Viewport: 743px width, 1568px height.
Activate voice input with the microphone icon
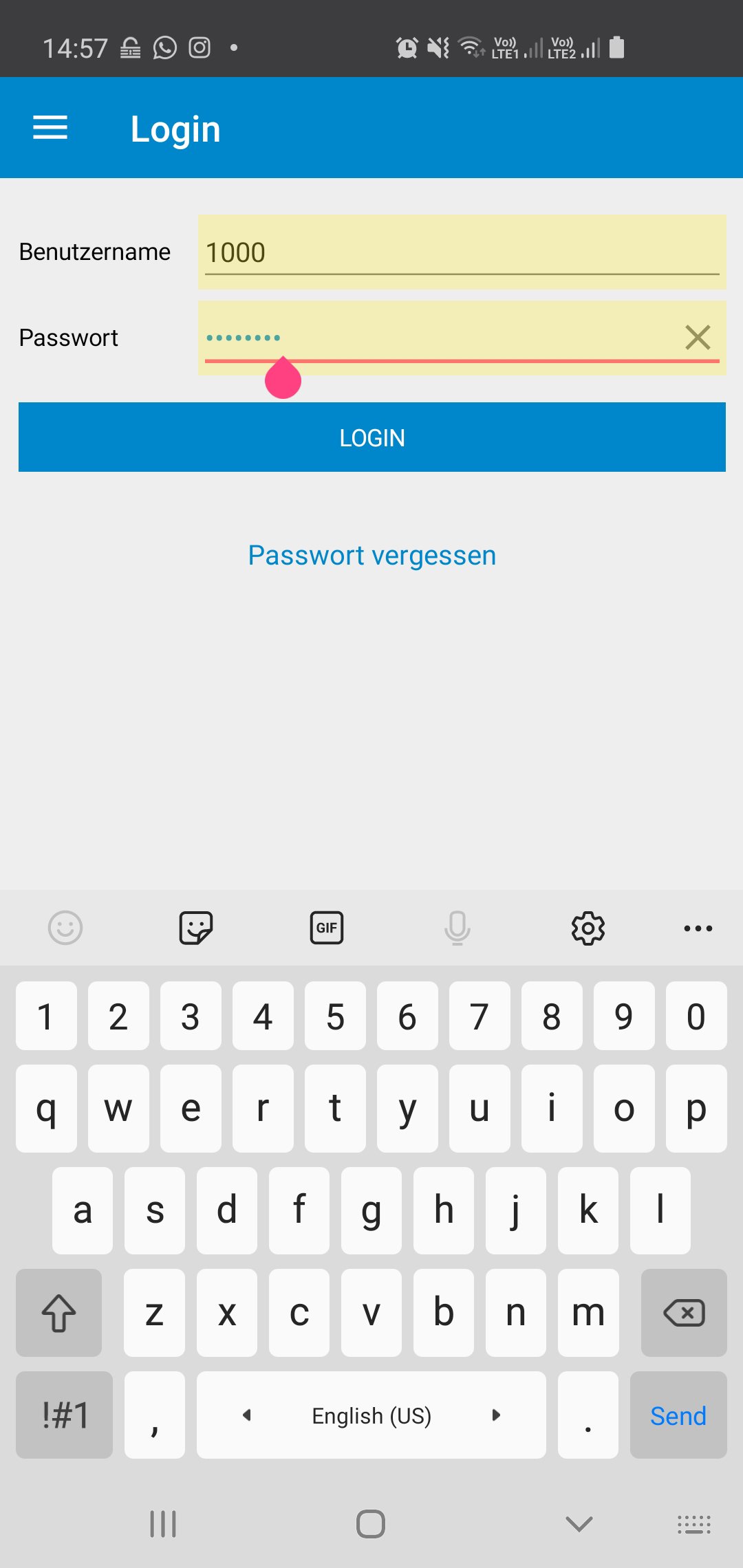click(x=457, y=927)
